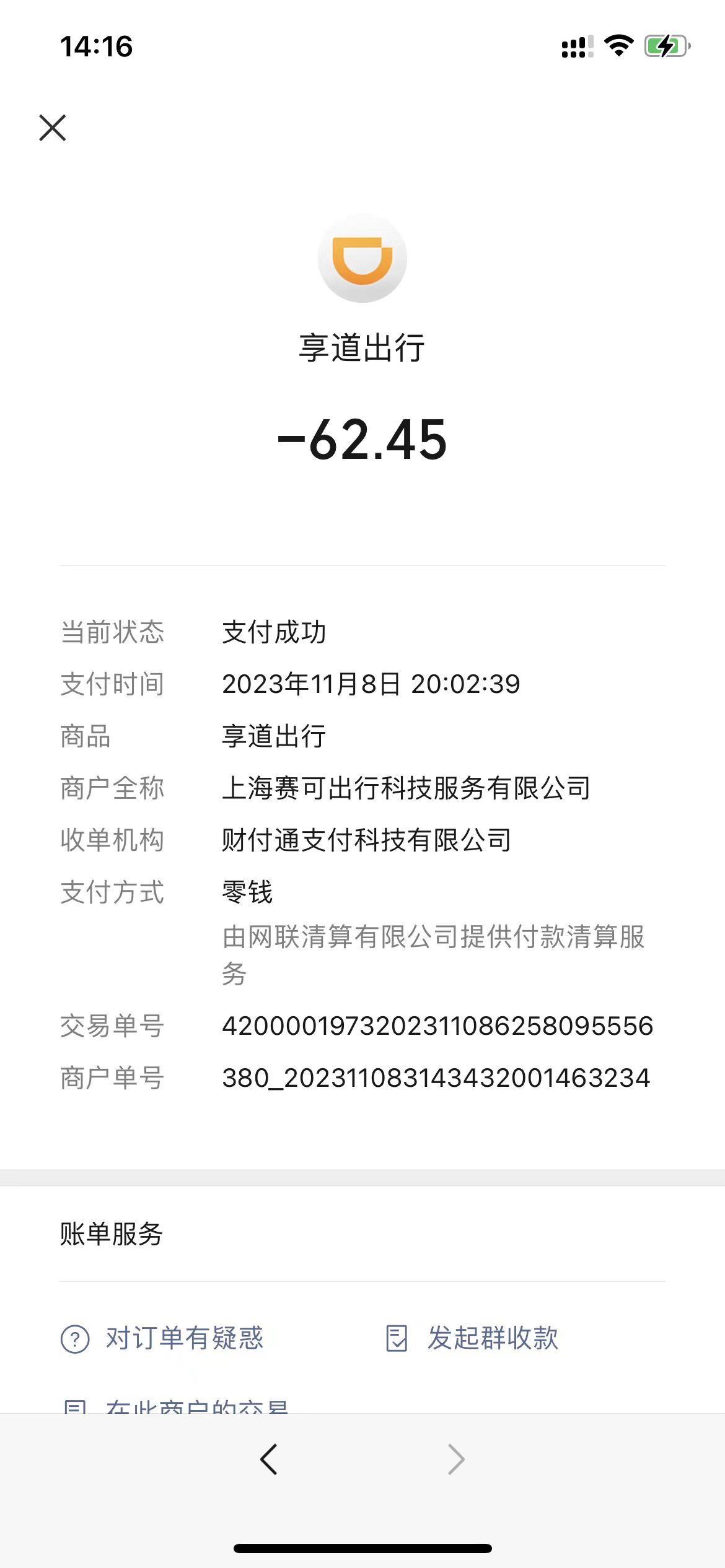Close the bill detail page
The height and width of the screenshot is (1568, 725).
click(x=53, y=128)
